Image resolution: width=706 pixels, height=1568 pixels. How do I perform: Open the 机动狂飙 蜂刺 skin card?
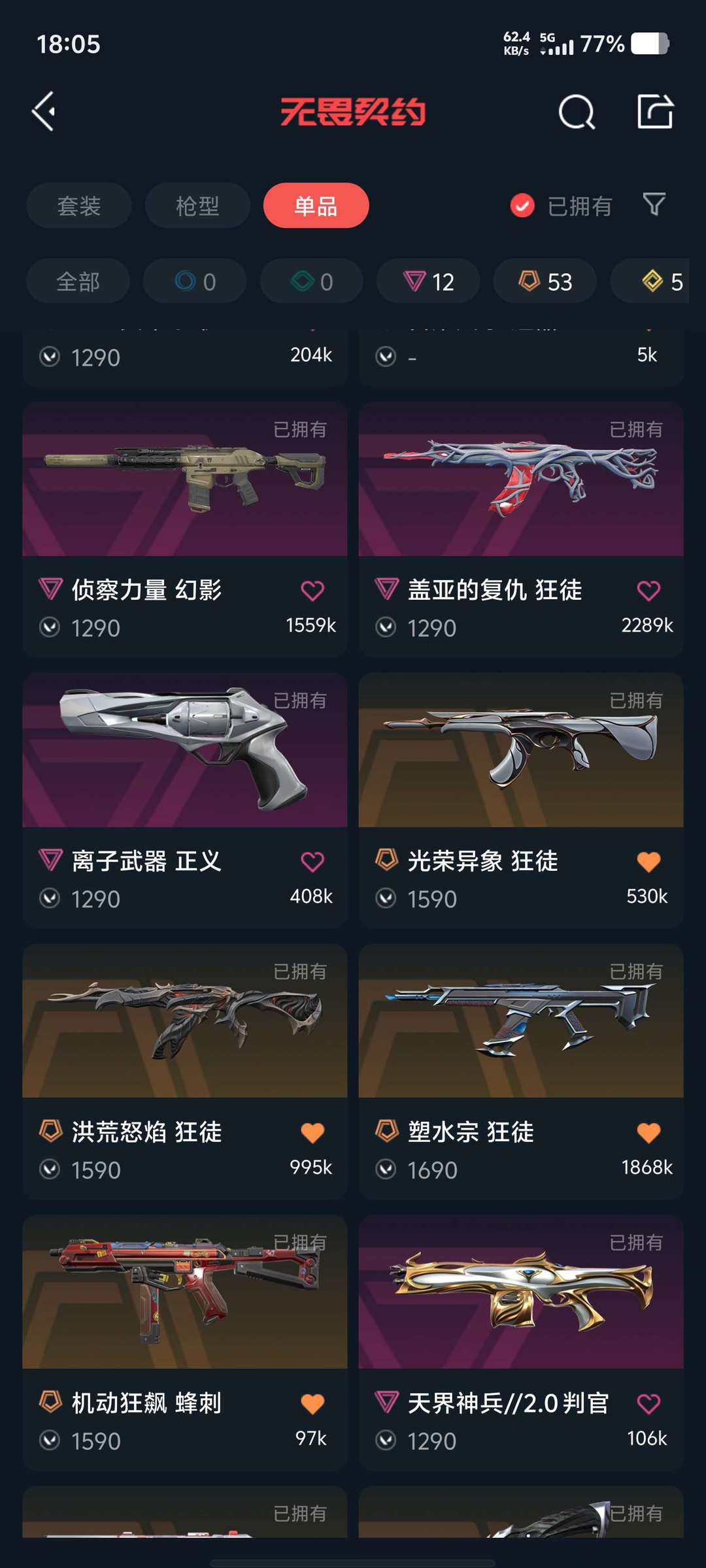pos(185,1343)
